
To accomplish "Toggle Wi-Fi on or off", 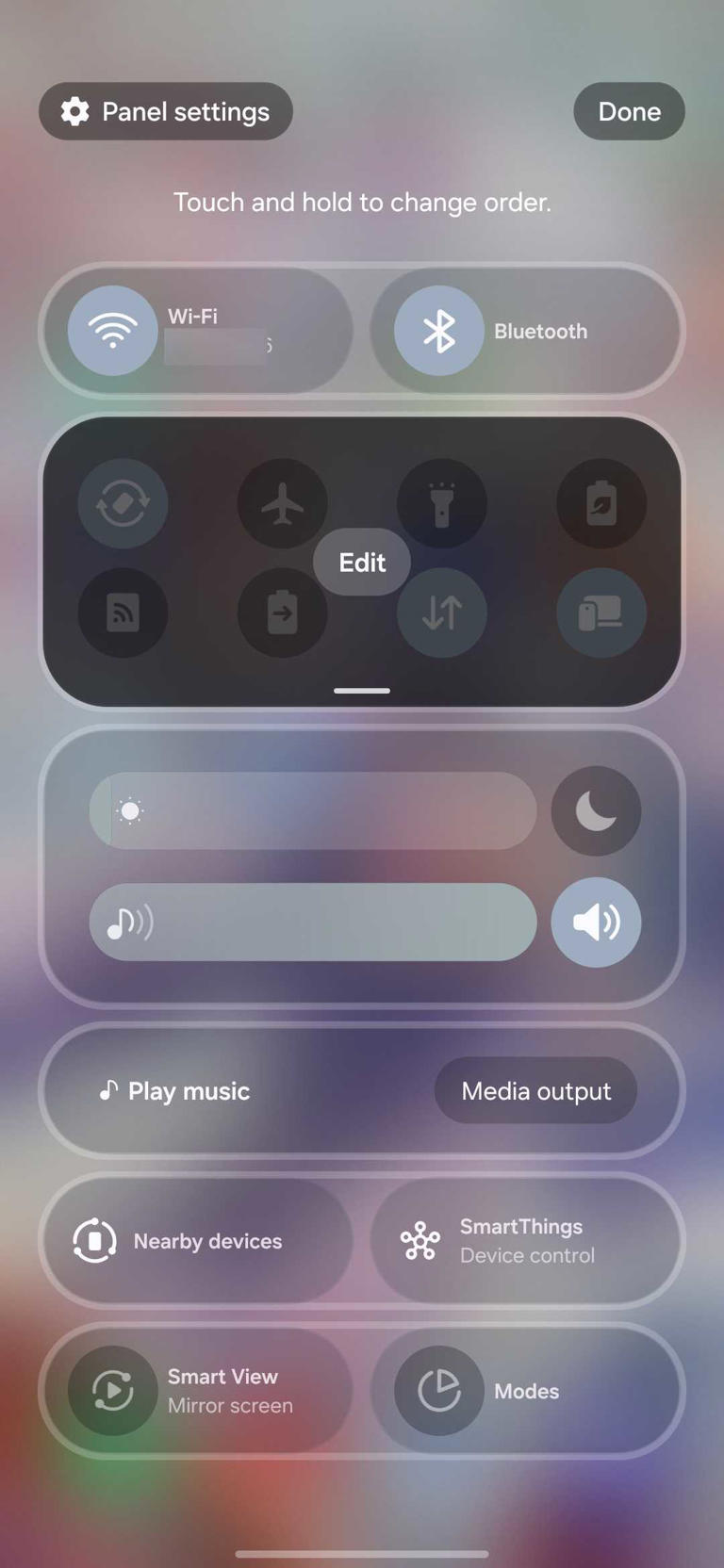I will 112,330.
